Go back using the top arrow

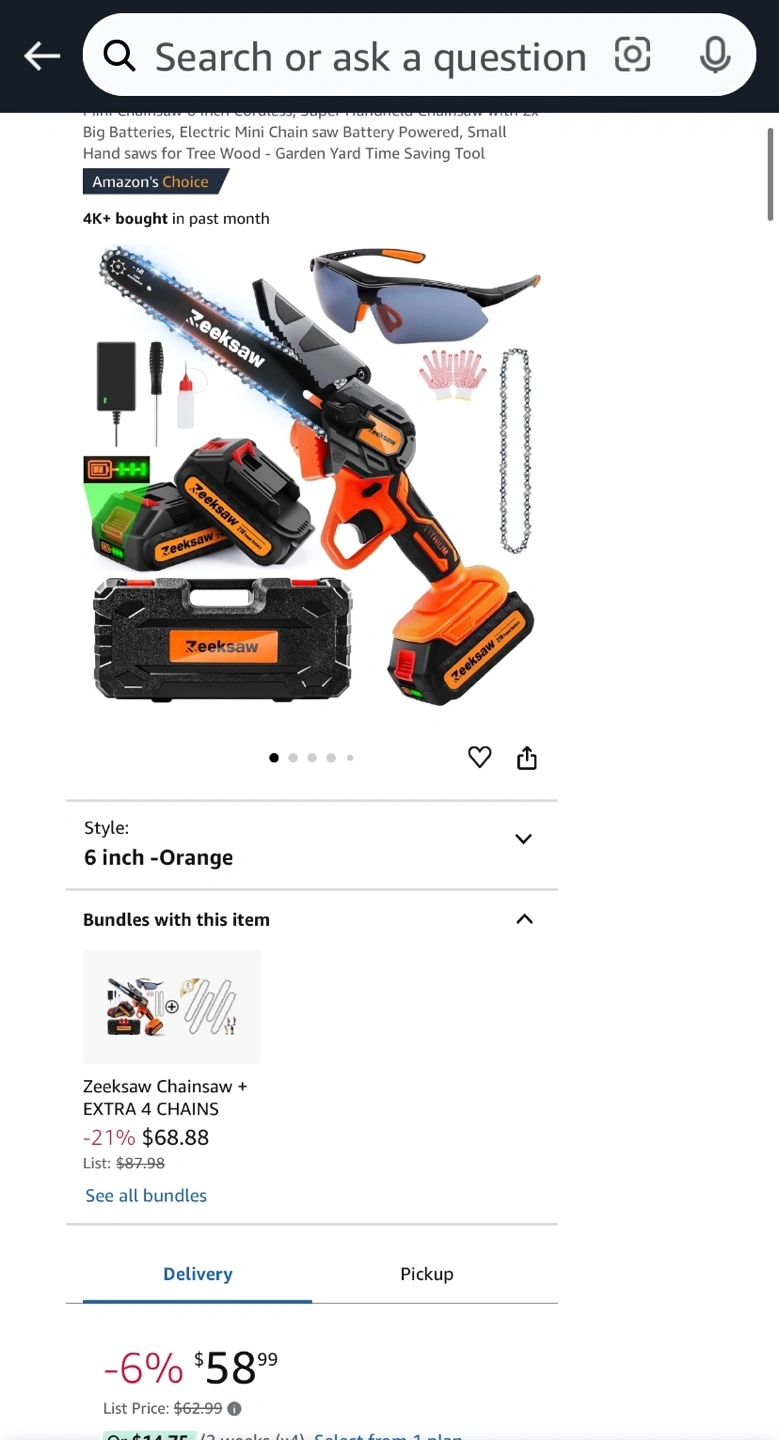(x=42, y=56)
